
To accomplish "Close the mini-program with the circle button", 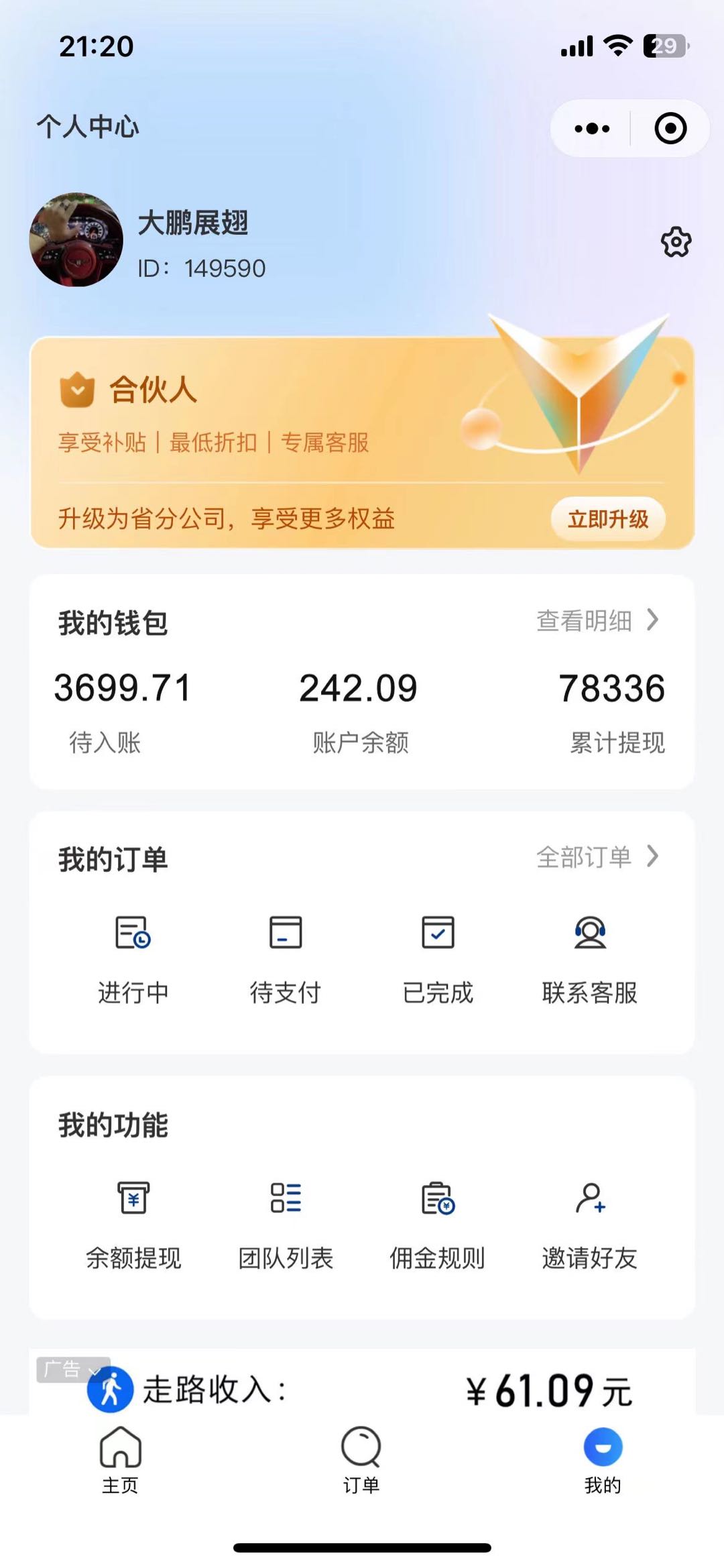I will coord(670,129).
